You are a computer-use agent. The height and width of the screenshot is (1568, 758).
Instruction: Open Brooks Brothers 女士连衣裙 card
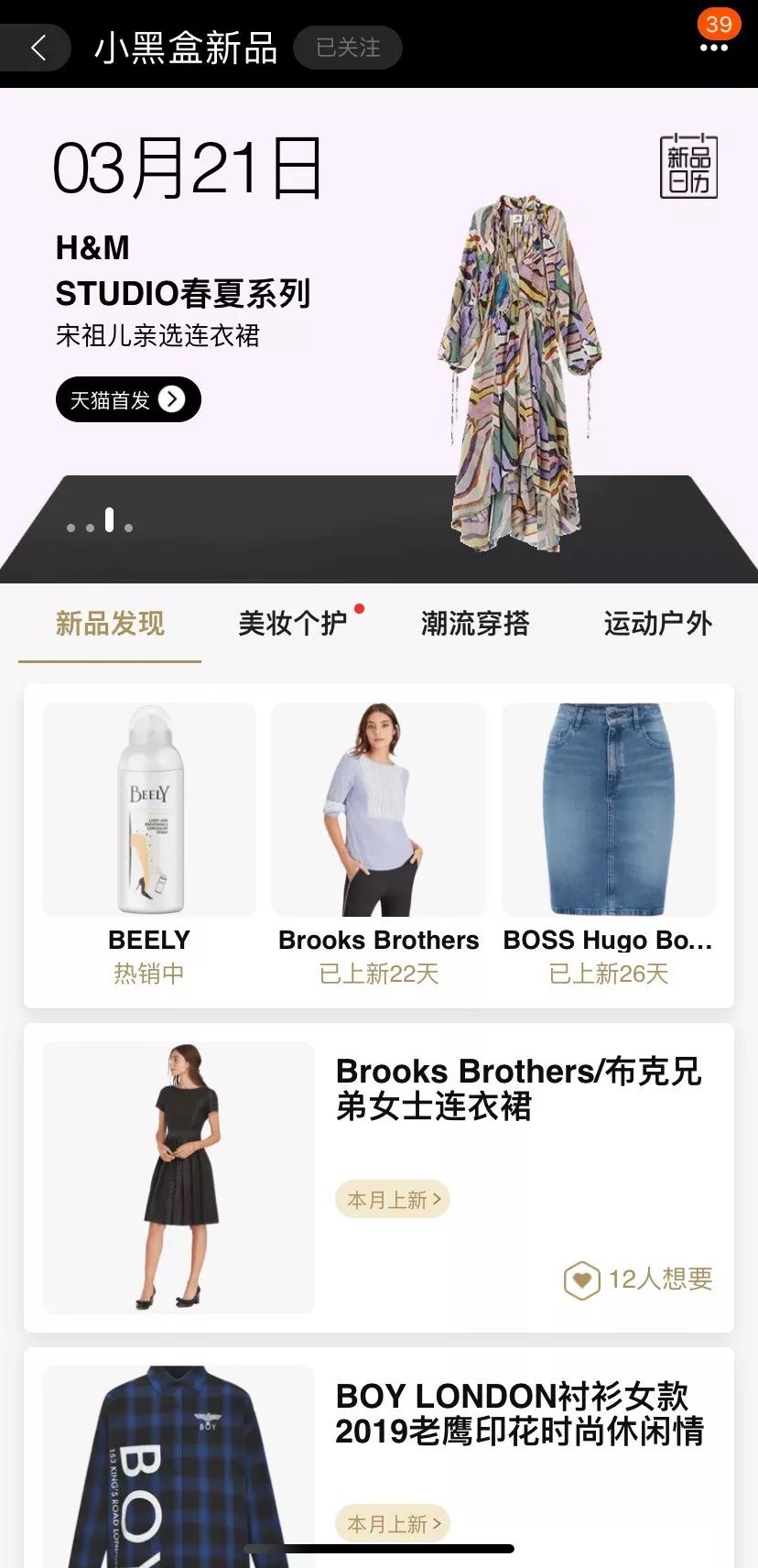518,1089
